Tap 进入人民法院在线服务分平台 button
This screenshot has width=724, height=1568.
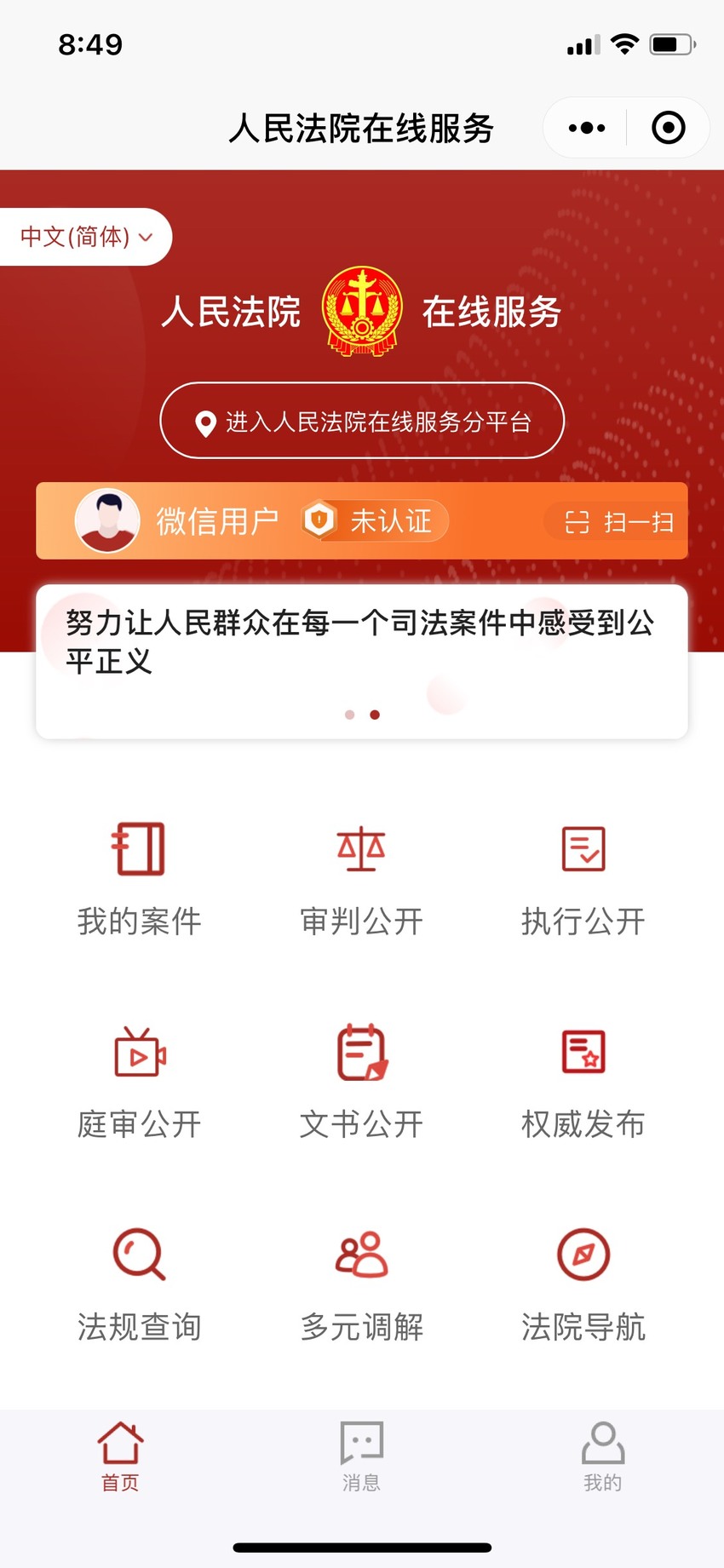(362, 421)
